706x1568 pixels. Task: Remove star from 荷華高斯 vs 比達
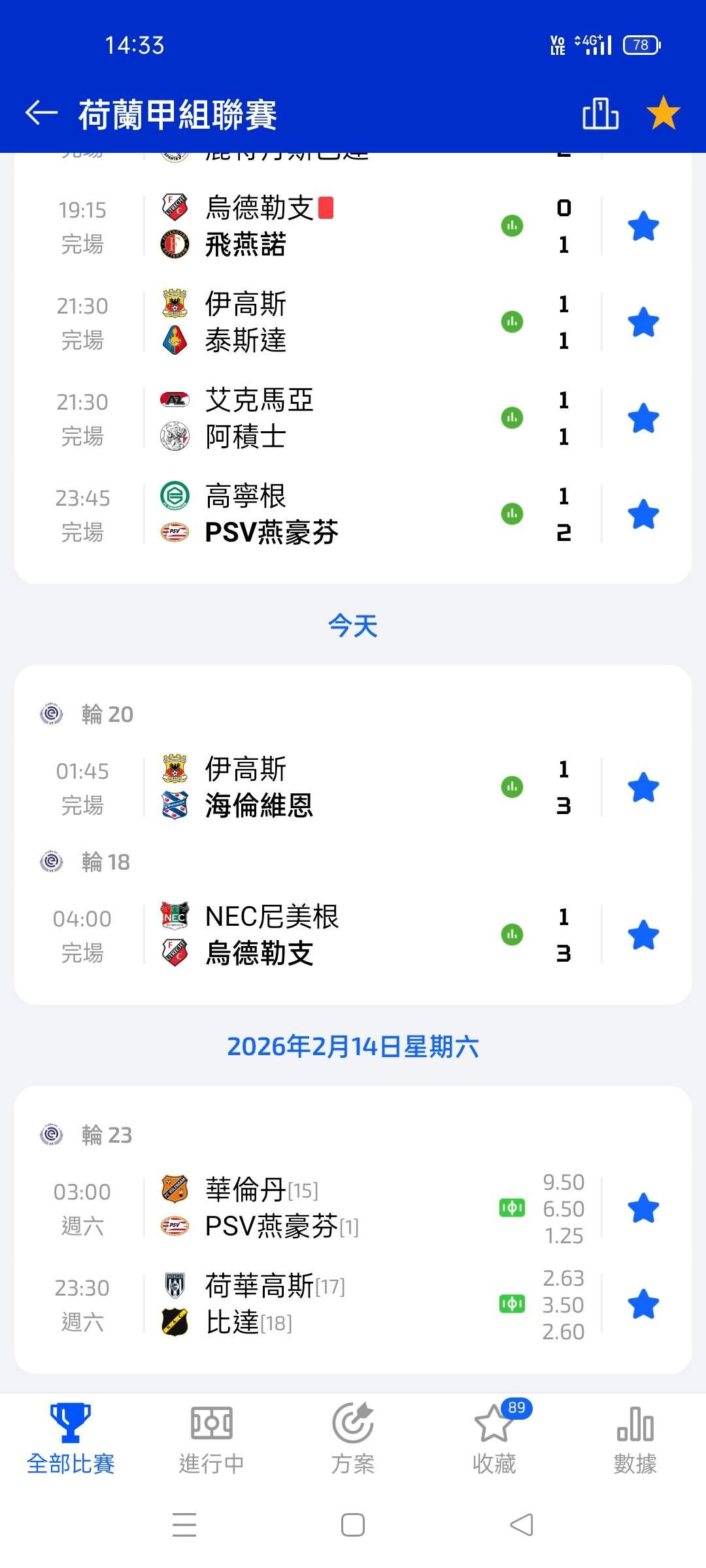point(643,1304)
